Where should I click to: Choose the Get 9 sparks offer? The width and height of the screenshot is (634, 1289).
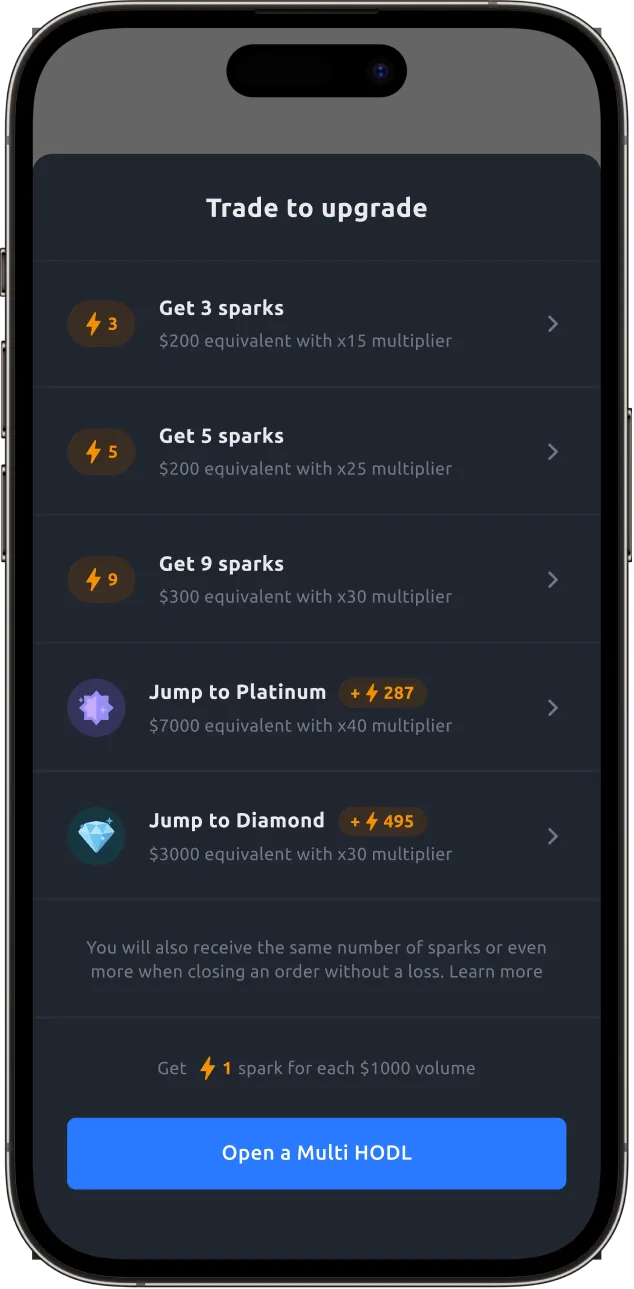316,579
